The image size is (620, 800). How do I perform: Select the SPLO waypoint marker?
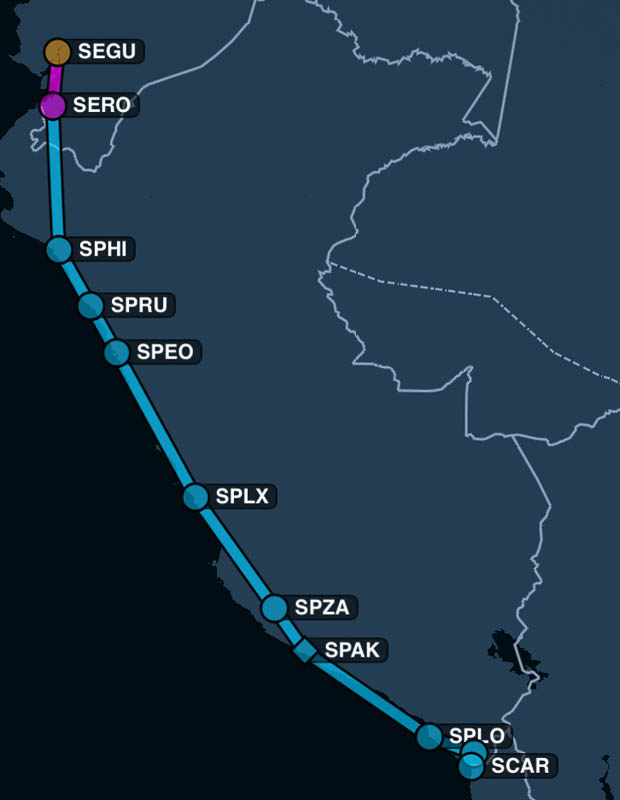pyautogui.click(x=429, y=737)
